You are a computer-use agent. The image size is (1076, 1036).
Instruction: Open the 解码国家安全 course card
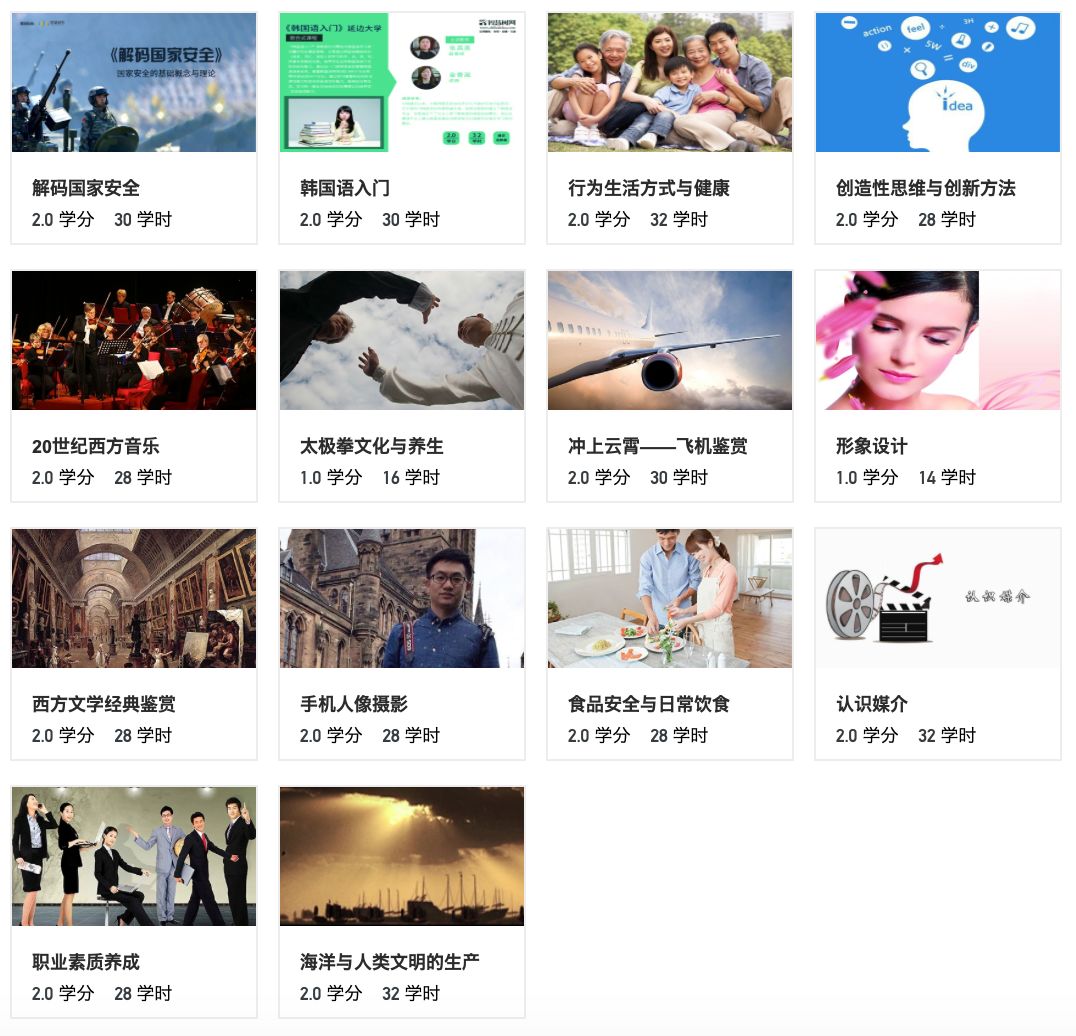pos(134,128)
